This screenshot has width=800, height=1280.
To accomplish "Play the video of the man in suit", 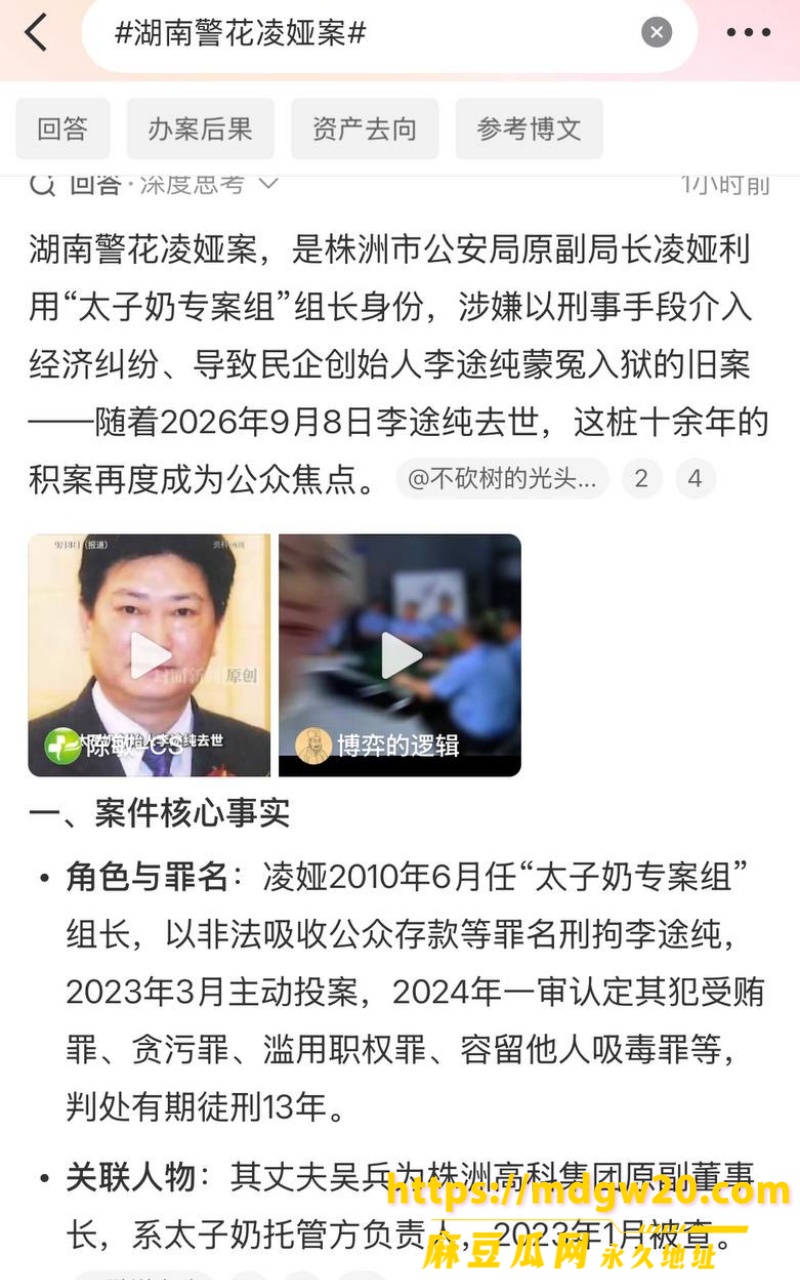I will pos(149,655).
